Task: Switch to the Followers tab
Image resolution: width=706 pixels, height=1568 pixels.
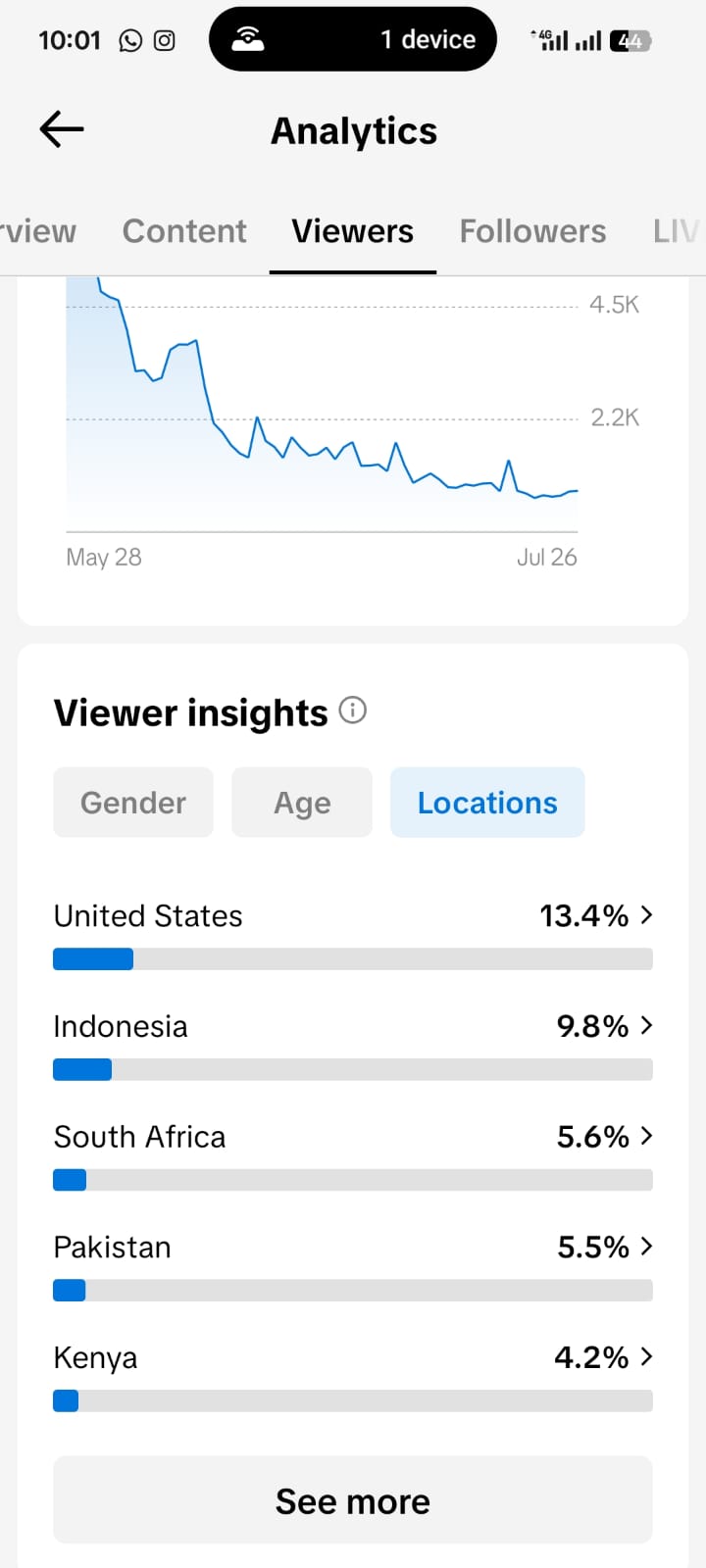Action: point(532,231)
